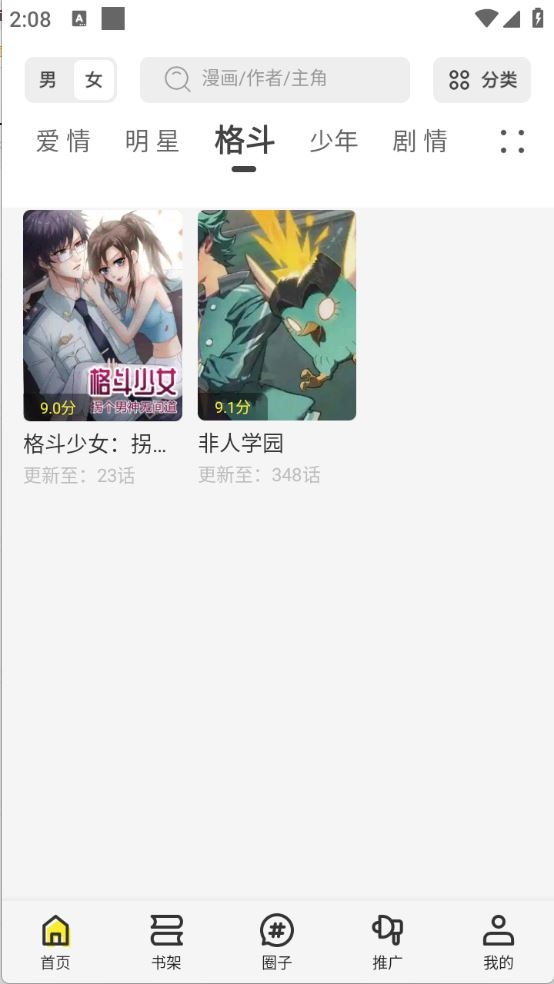Open the 分类 categories button

[x=482, y=80]
